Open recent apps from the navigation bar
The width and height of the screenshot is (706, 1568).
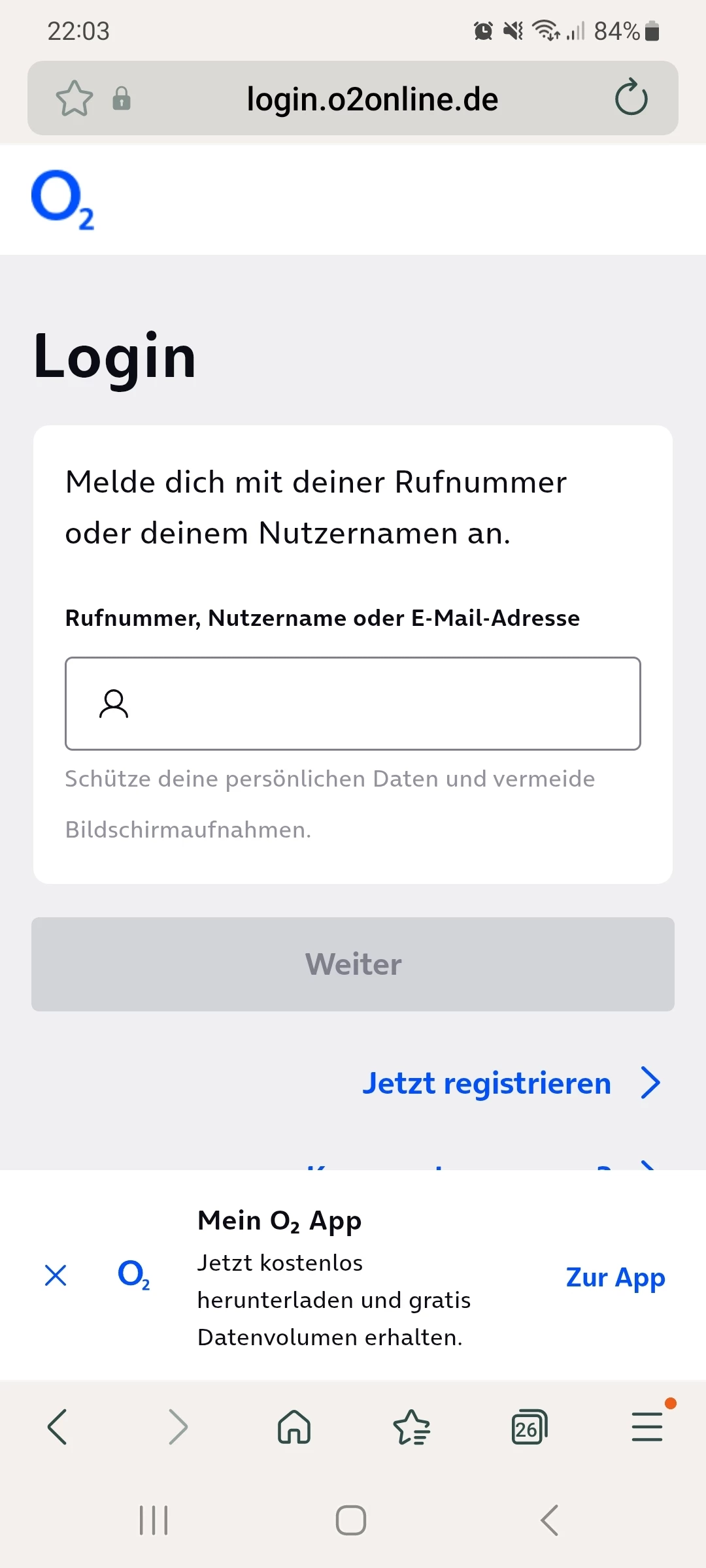click(154, 1520)
